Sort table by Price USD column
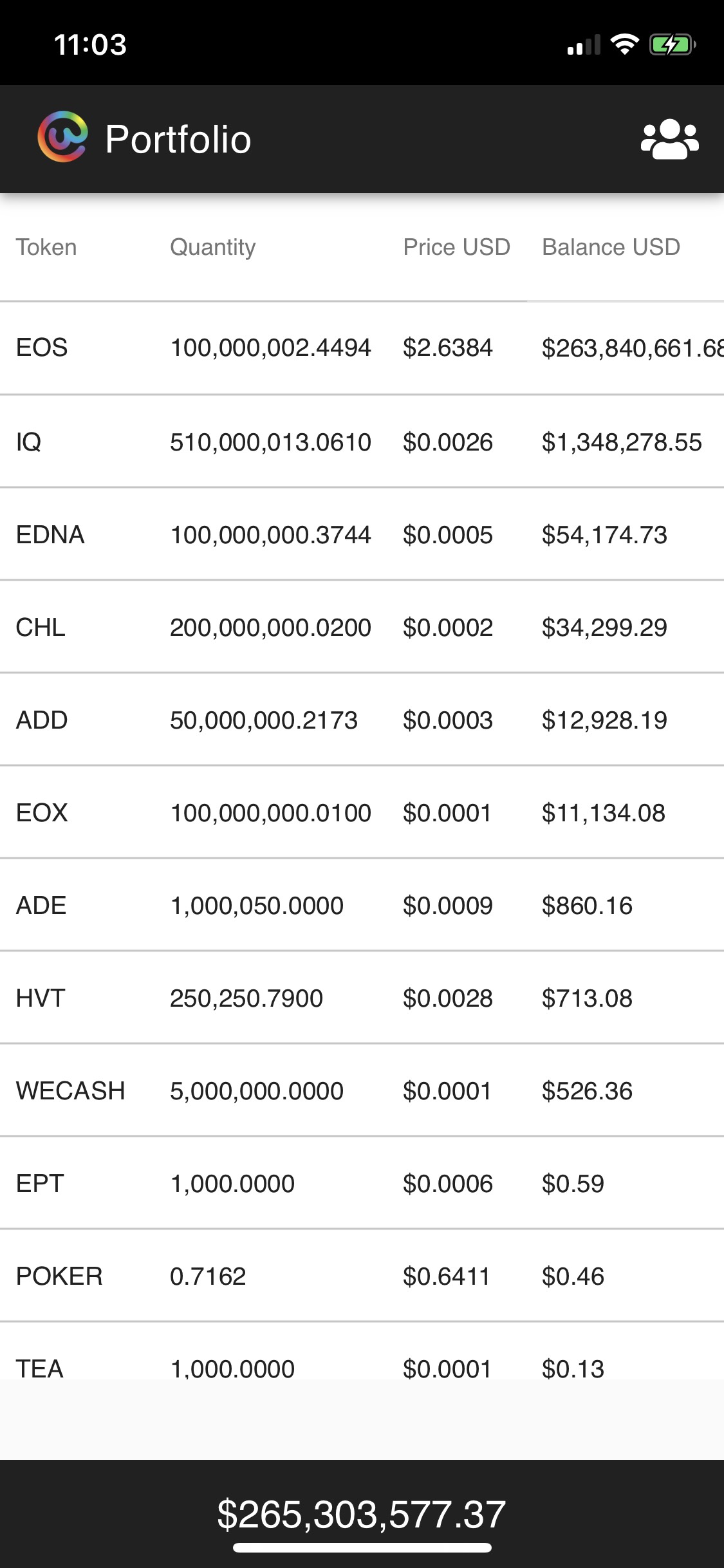The height and width of the screenshot is (1568, 724). 456,247
